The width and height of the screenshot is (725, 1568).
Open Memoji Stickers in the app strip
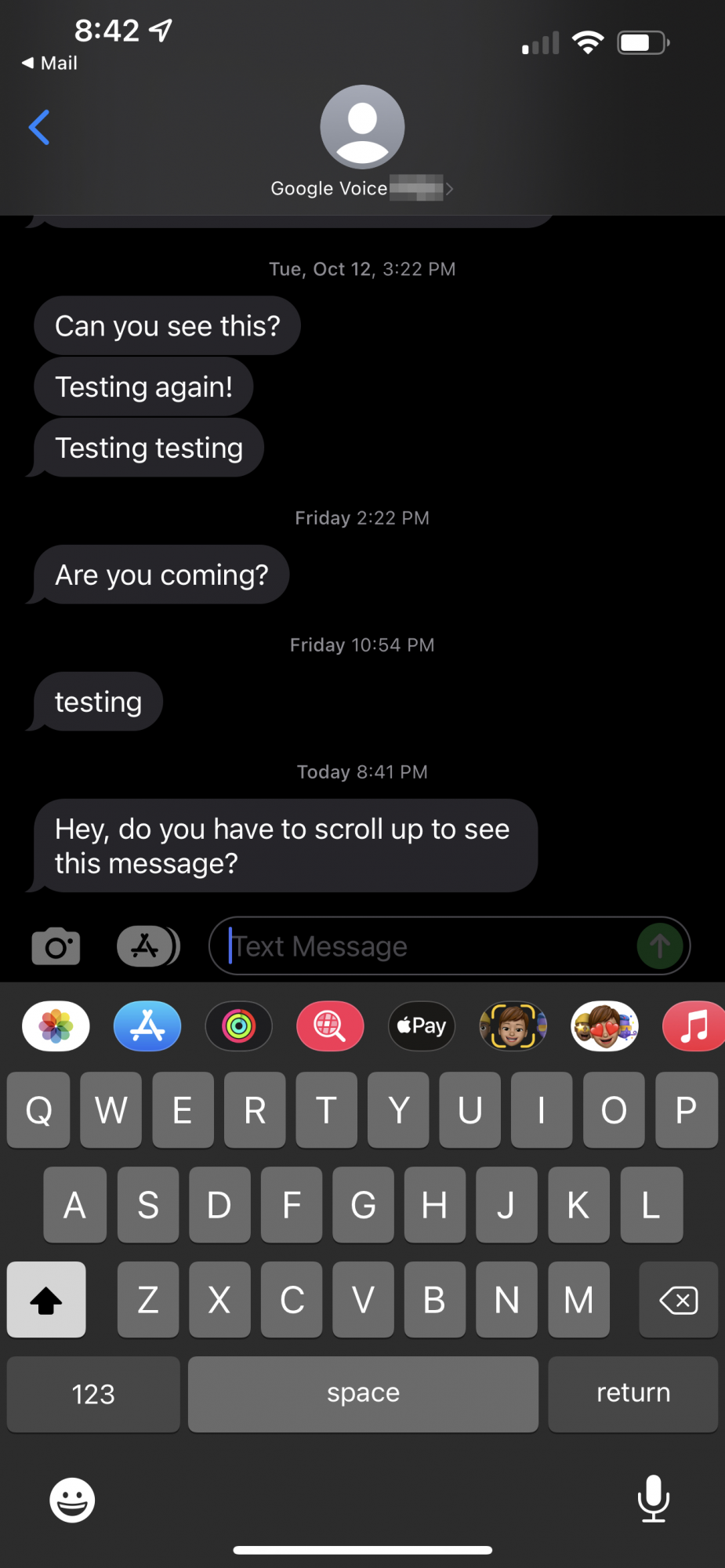(x=604, y=1025)
